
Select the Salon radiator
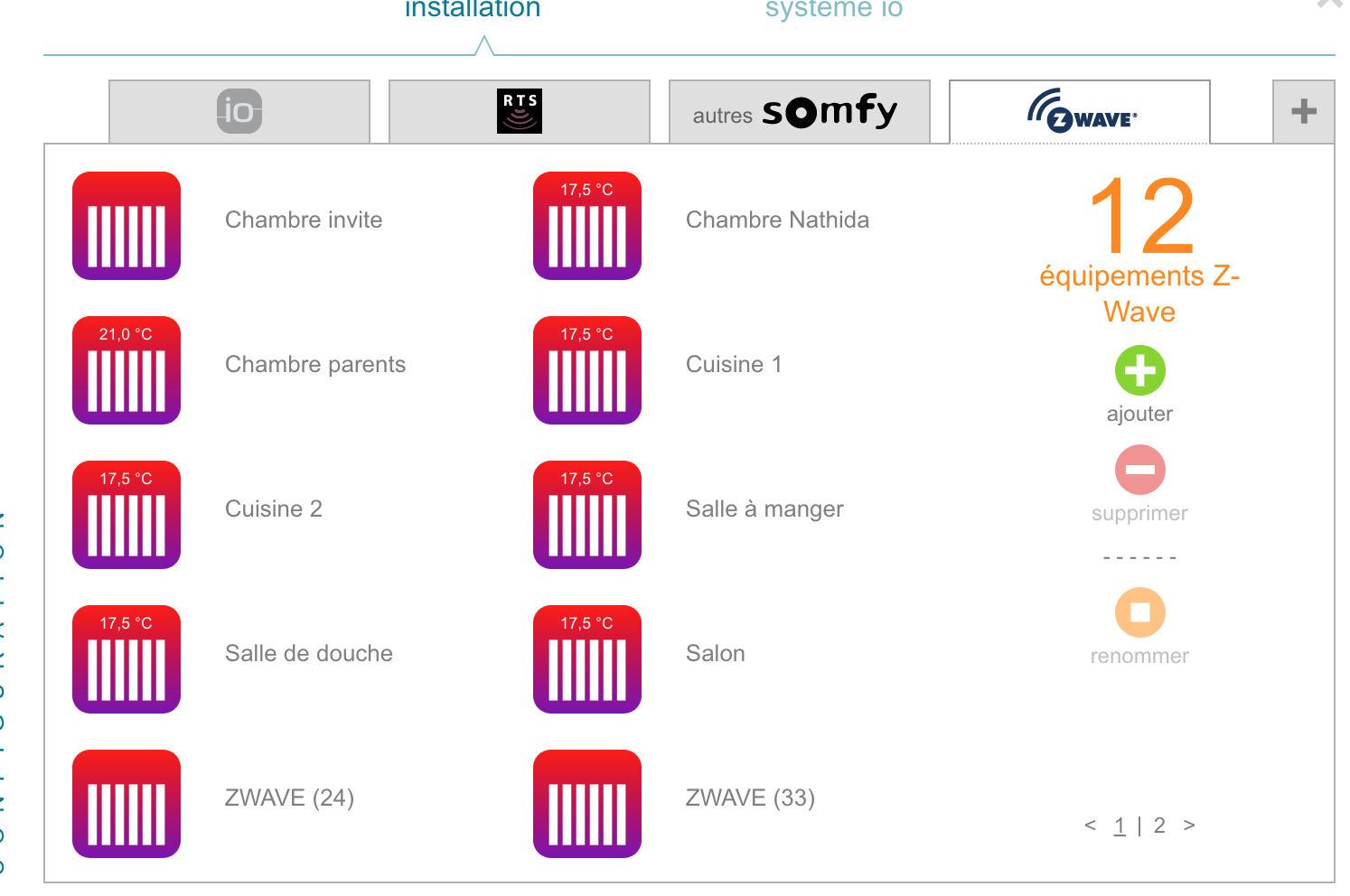[587, 659]
